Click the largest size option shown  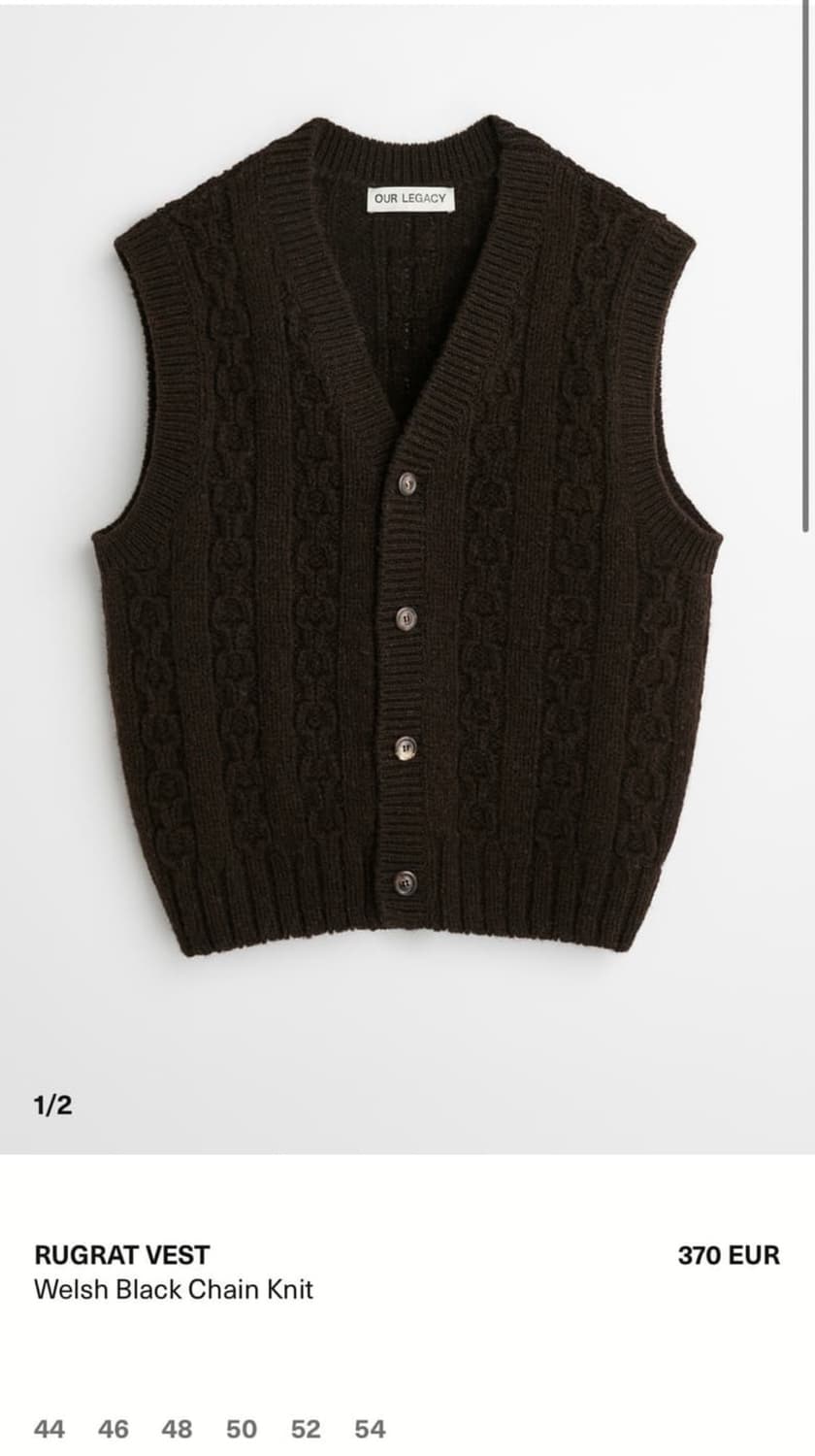click(x=368, y=1428)
